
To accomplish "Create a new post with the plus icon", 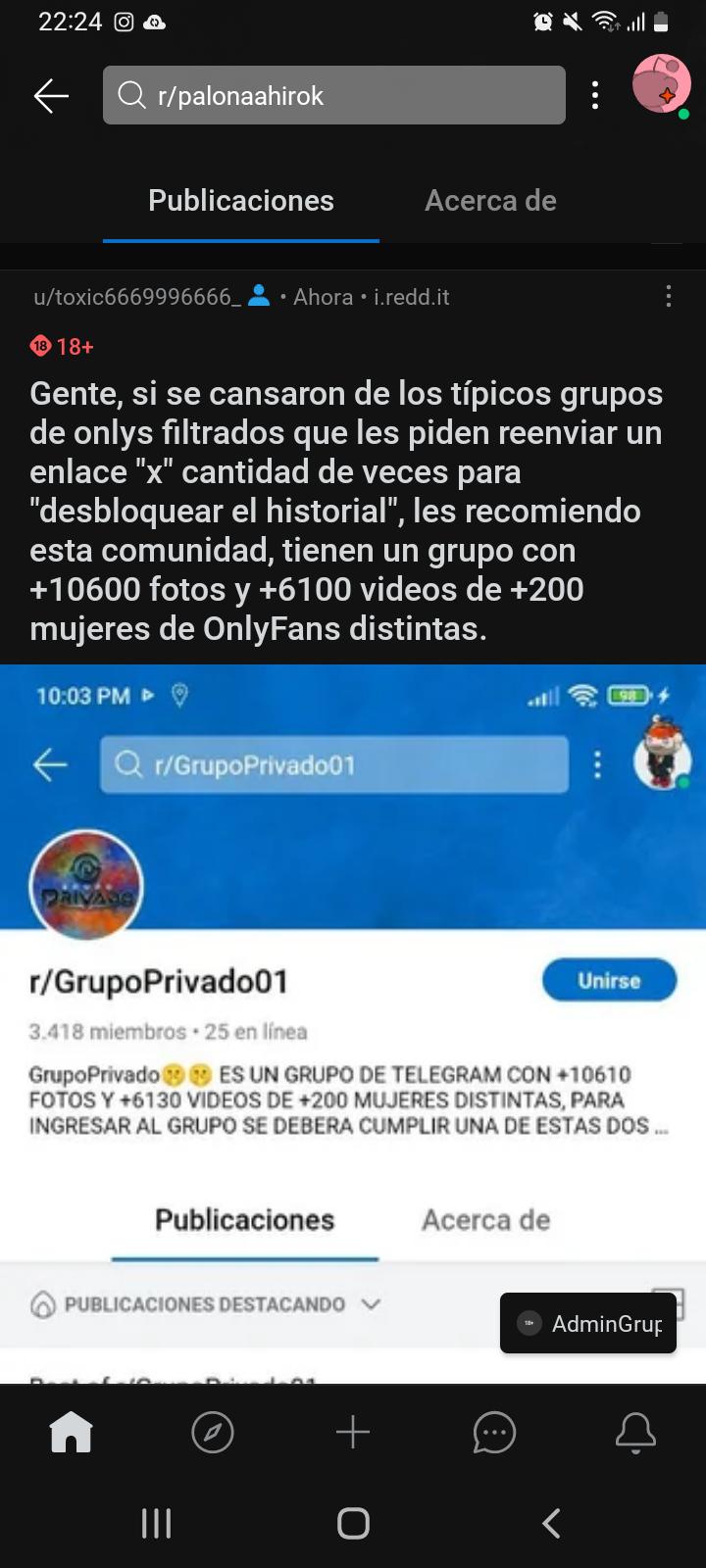I will (353, 1433).
